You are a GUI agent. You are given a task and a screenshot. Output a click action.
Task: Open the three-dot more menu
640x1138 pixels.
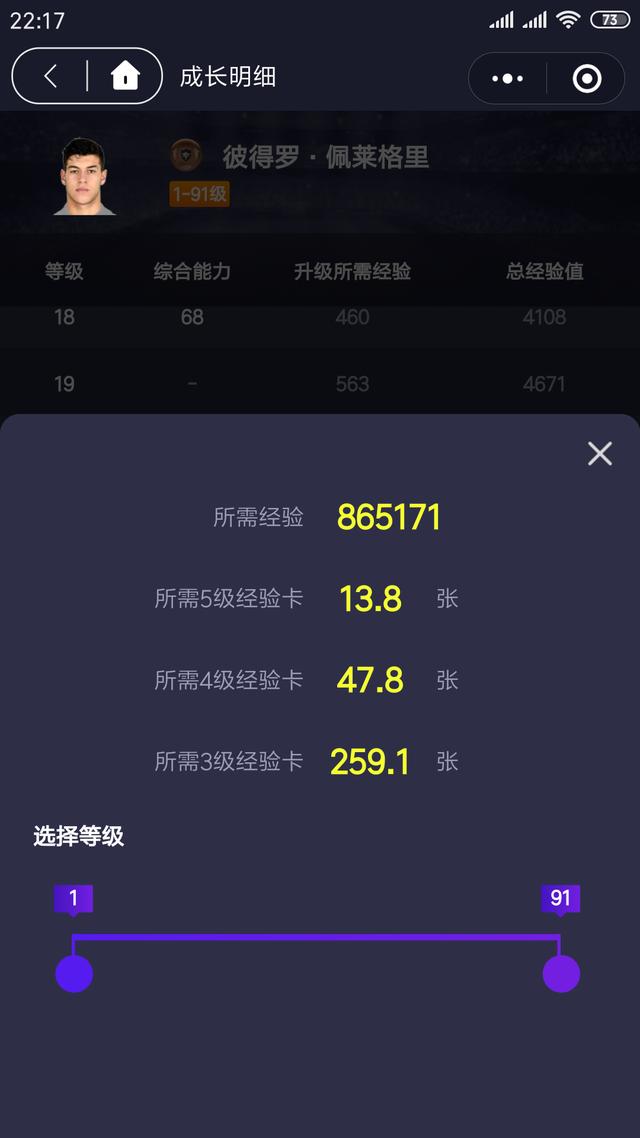[x=508, y=78]
